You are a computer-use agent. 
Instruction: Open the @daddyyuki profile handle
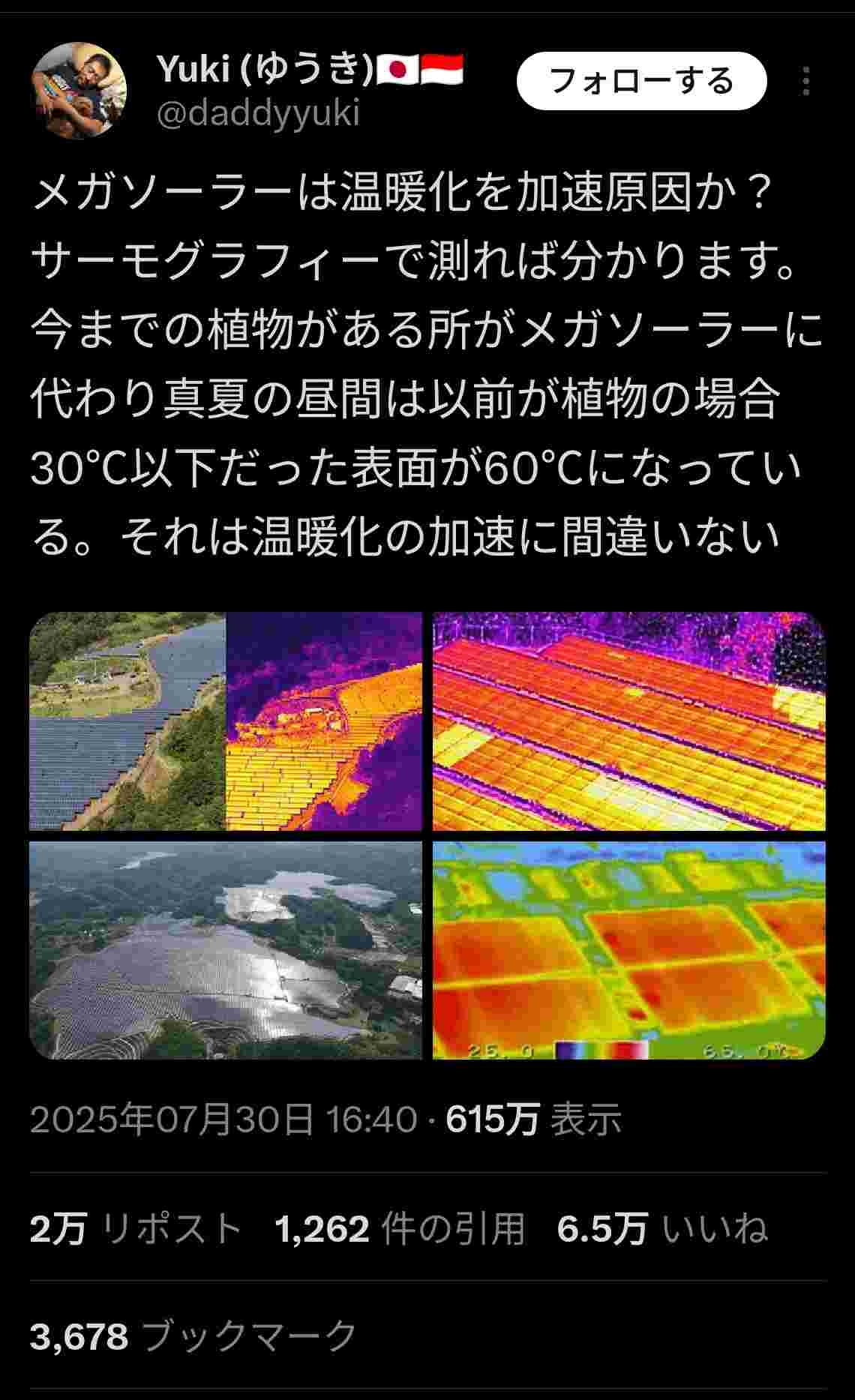click(258, 113)
